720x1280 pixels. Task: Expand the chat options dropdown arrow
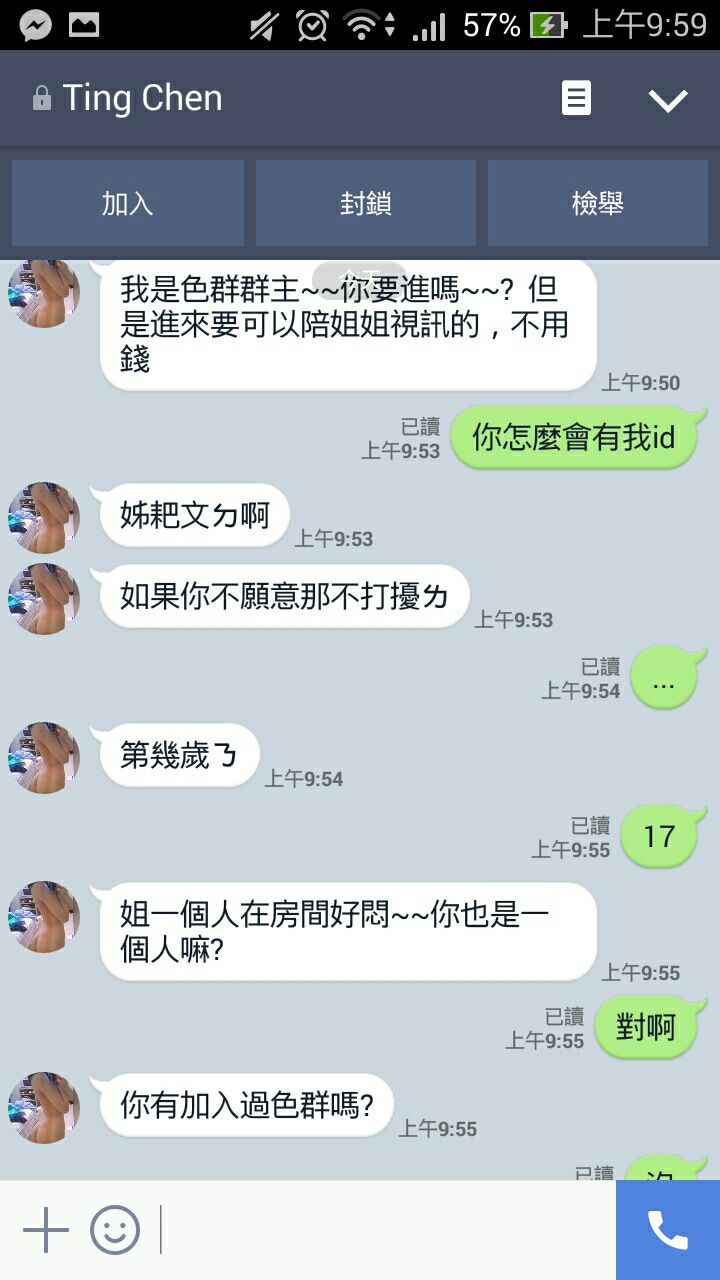[x=667, y=99]
